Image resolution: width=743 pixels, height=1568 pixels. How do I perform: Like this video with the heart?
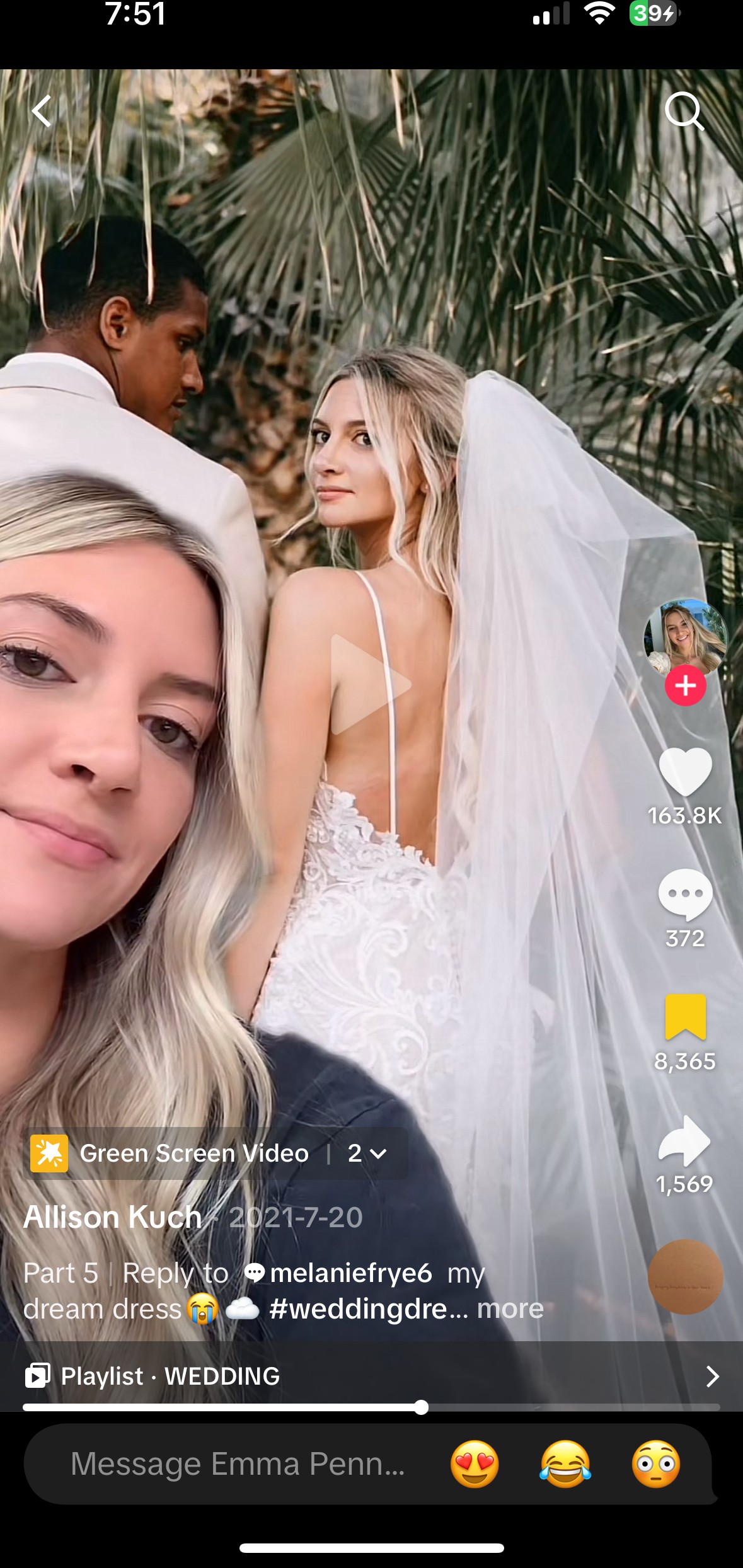point(686,772)
